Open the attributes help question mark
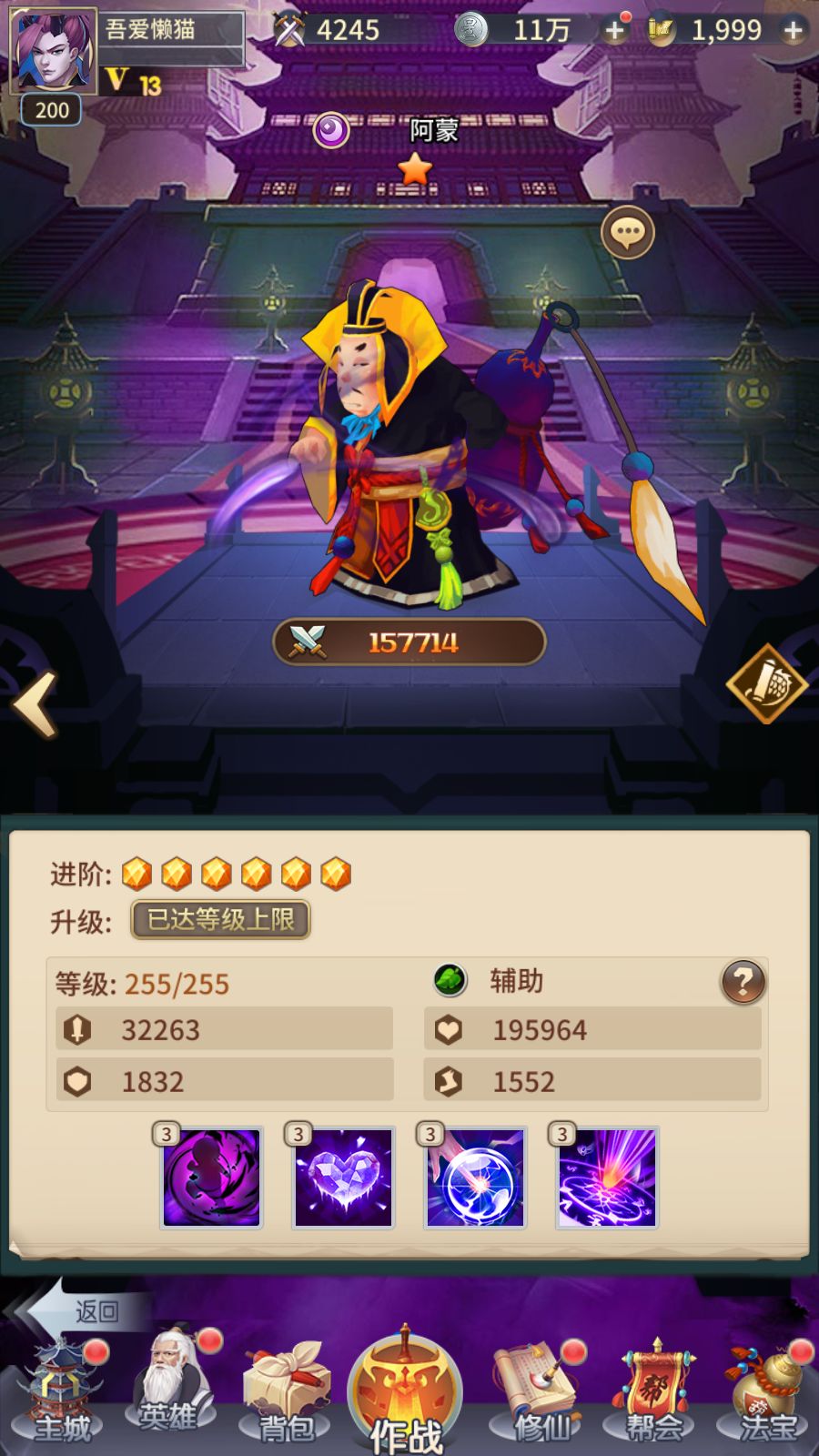The image size is (819, 1456). click(x=743, y=982)
